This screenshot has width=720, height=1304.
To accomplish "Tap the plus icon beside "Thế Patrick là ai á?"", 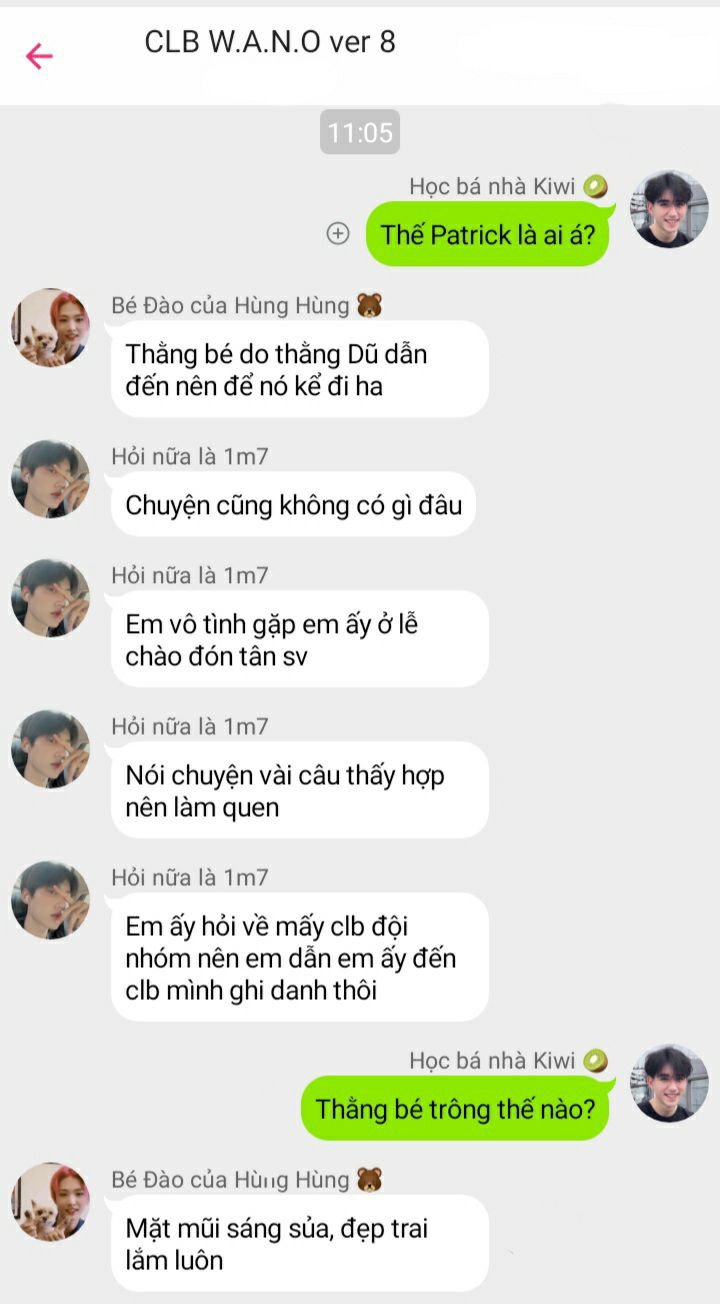I will 338,233.
